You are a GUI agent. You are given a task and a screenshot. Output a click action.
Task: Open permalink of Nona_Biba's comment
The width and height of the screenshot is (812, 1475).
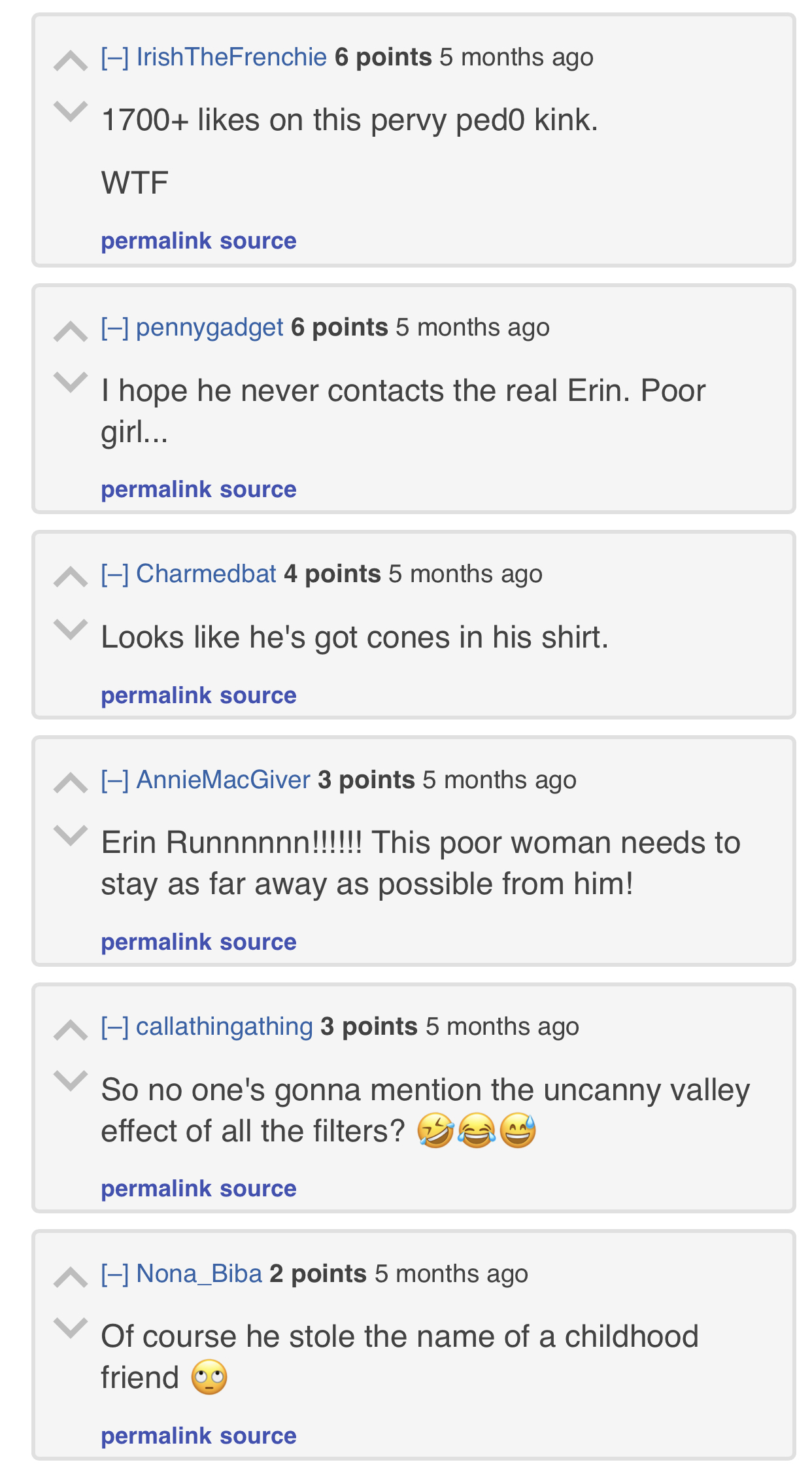coord(156,1436)
